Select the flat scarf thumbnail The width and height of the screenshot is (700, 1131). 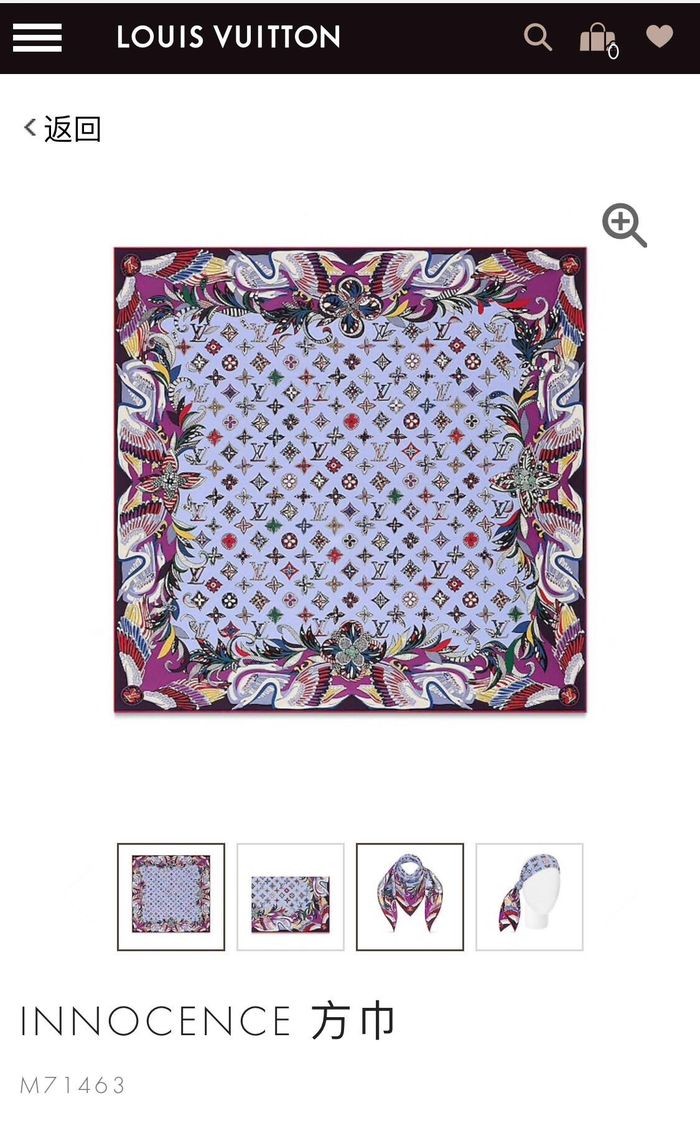[171, 896]
